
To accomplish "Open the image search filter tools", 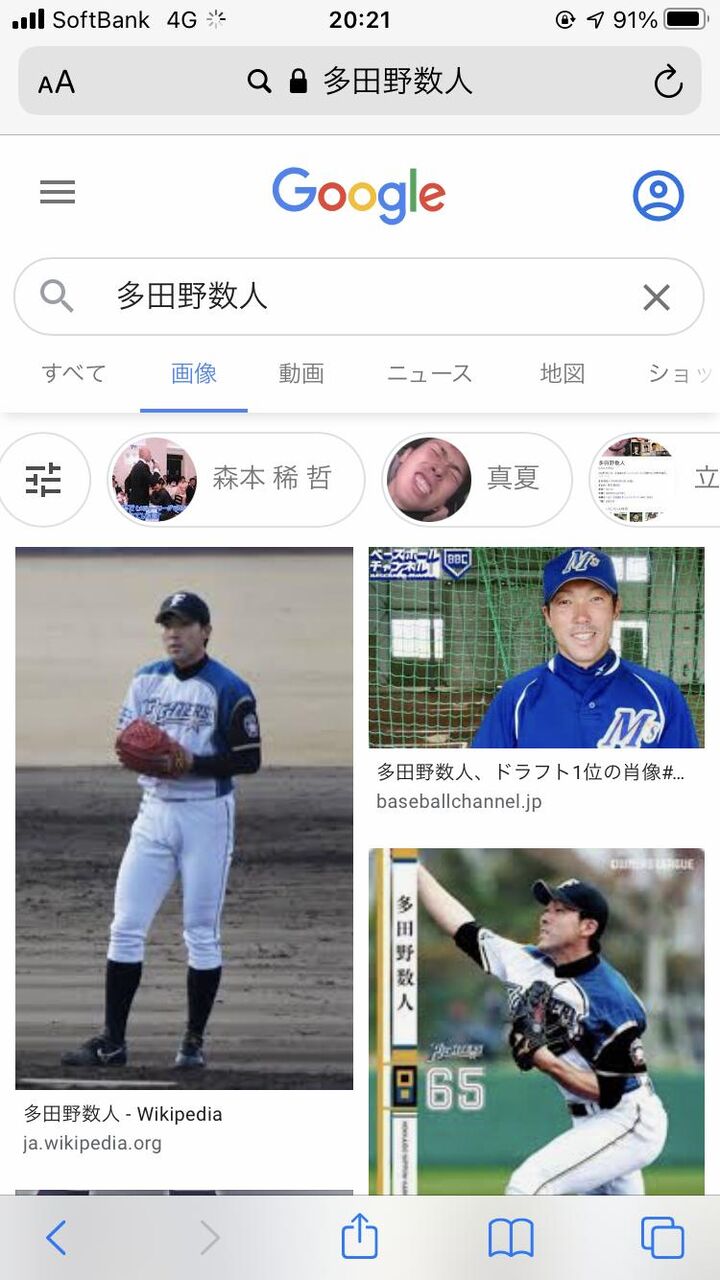I will (43, 480).
